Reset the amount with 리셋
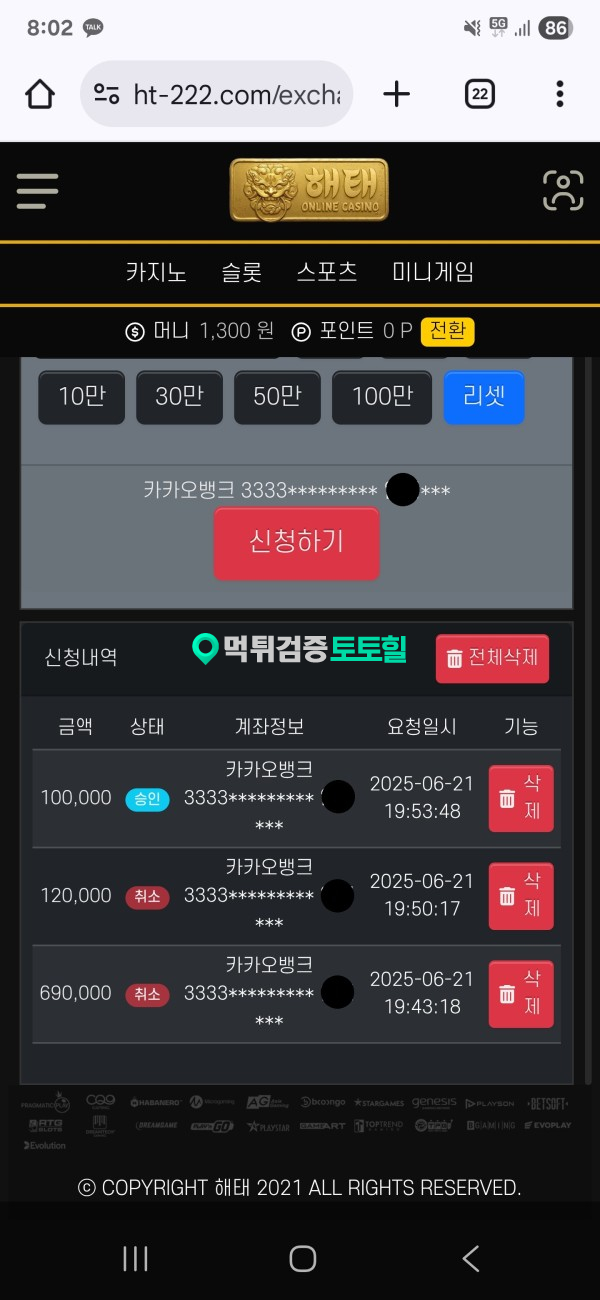This screenshot has width=600, height=1300. coord(484,397)
